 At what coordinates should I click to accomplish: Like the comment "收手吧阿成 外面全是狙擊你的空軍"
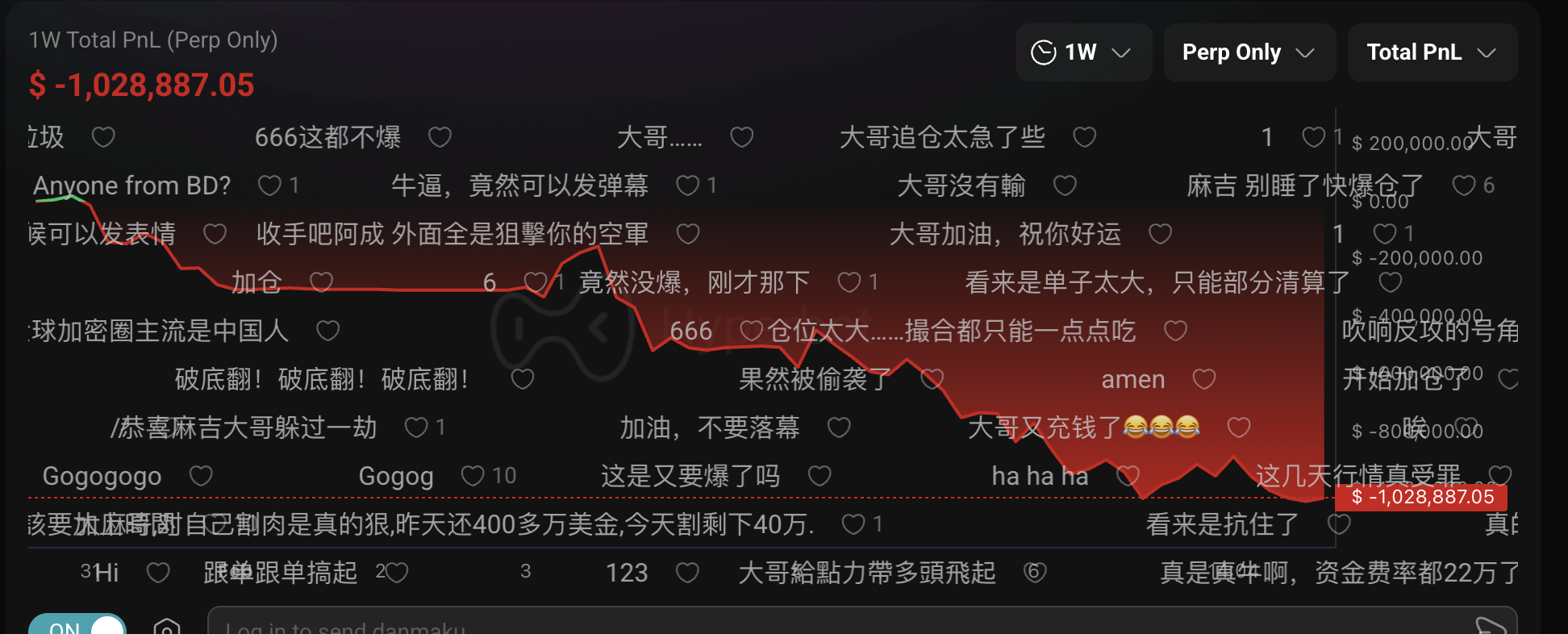[687, 234]
